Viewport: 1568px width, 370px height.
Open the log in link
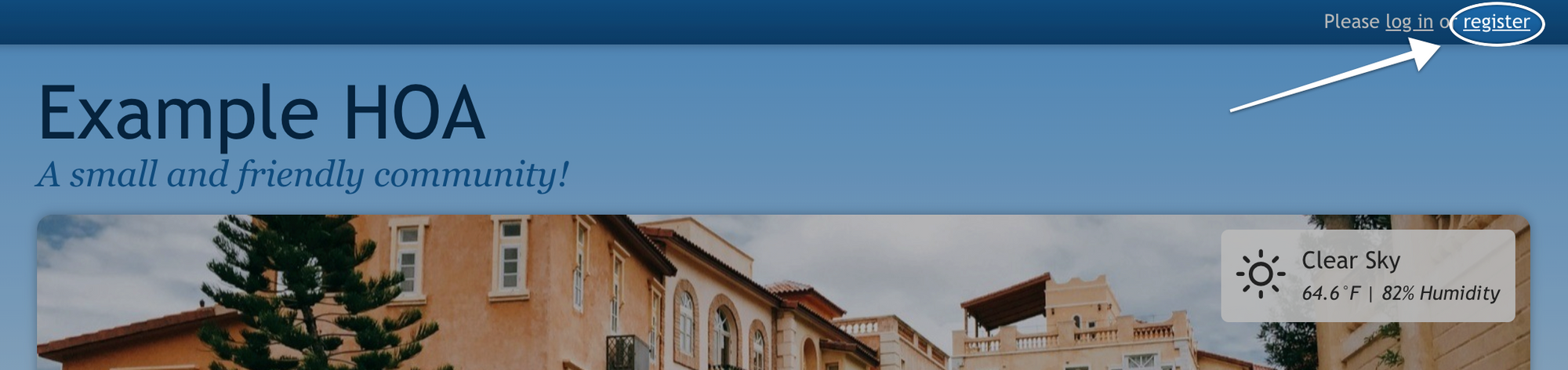point(1409,22)
